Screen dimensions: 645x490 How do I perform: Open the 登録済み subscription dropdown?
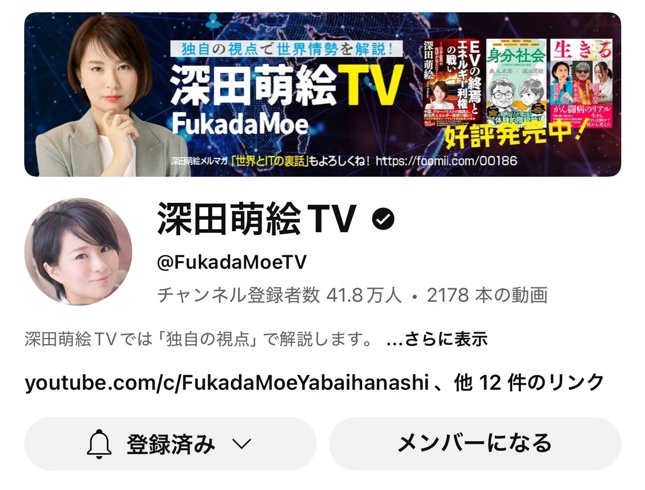coord(170,444)
